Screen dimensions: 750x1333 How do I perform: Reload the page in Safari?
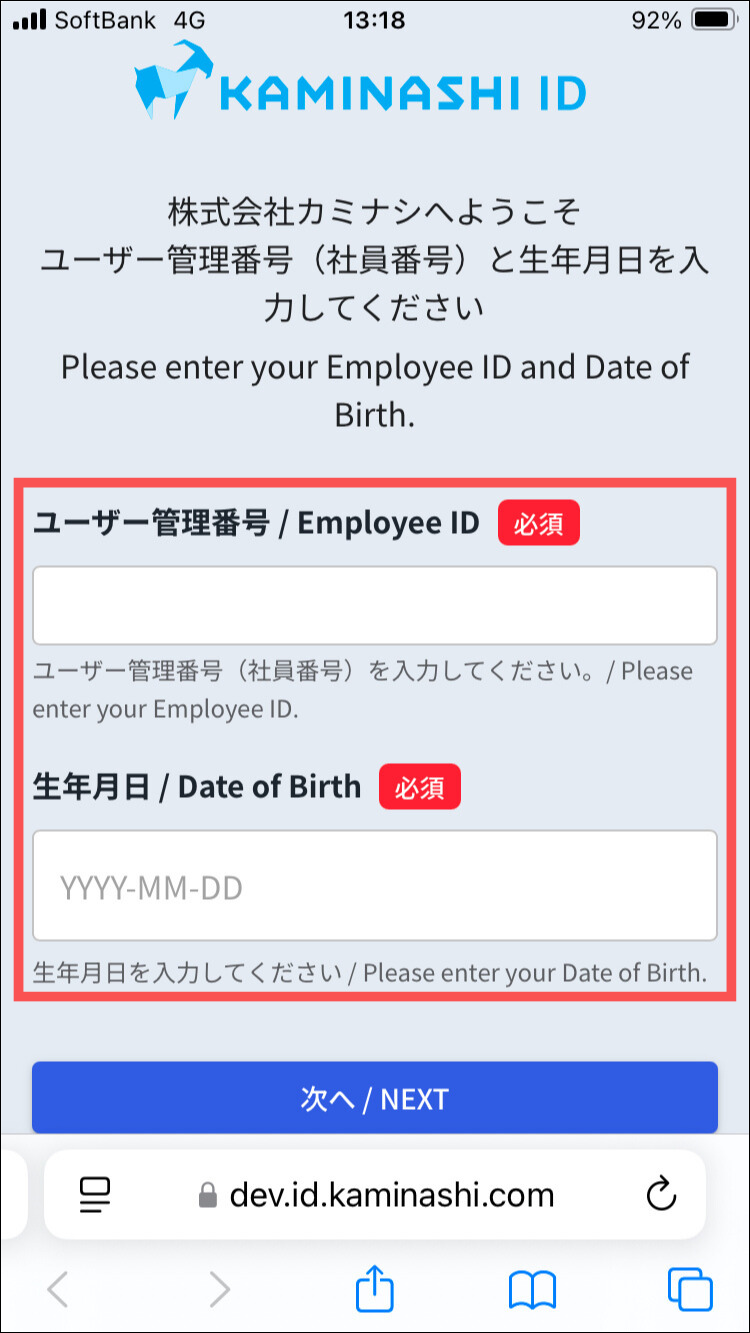click(x=661, y=1194)
